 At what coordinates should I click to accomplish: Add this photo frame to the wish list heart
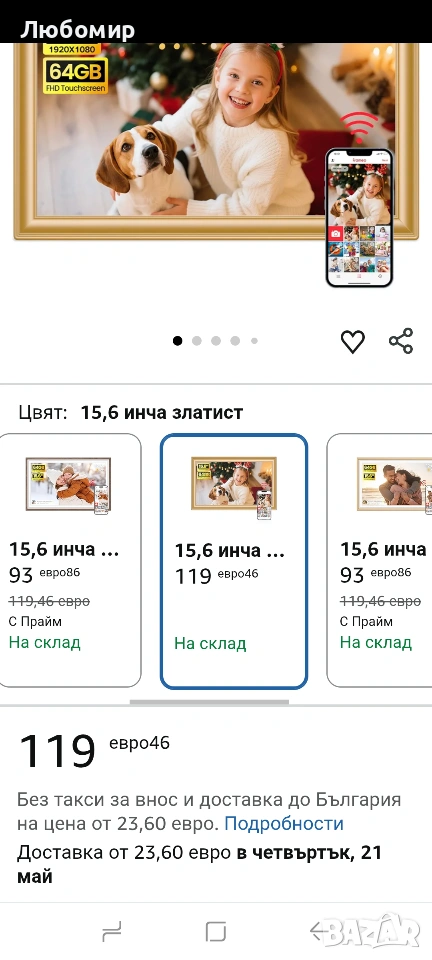coord(352,341)
